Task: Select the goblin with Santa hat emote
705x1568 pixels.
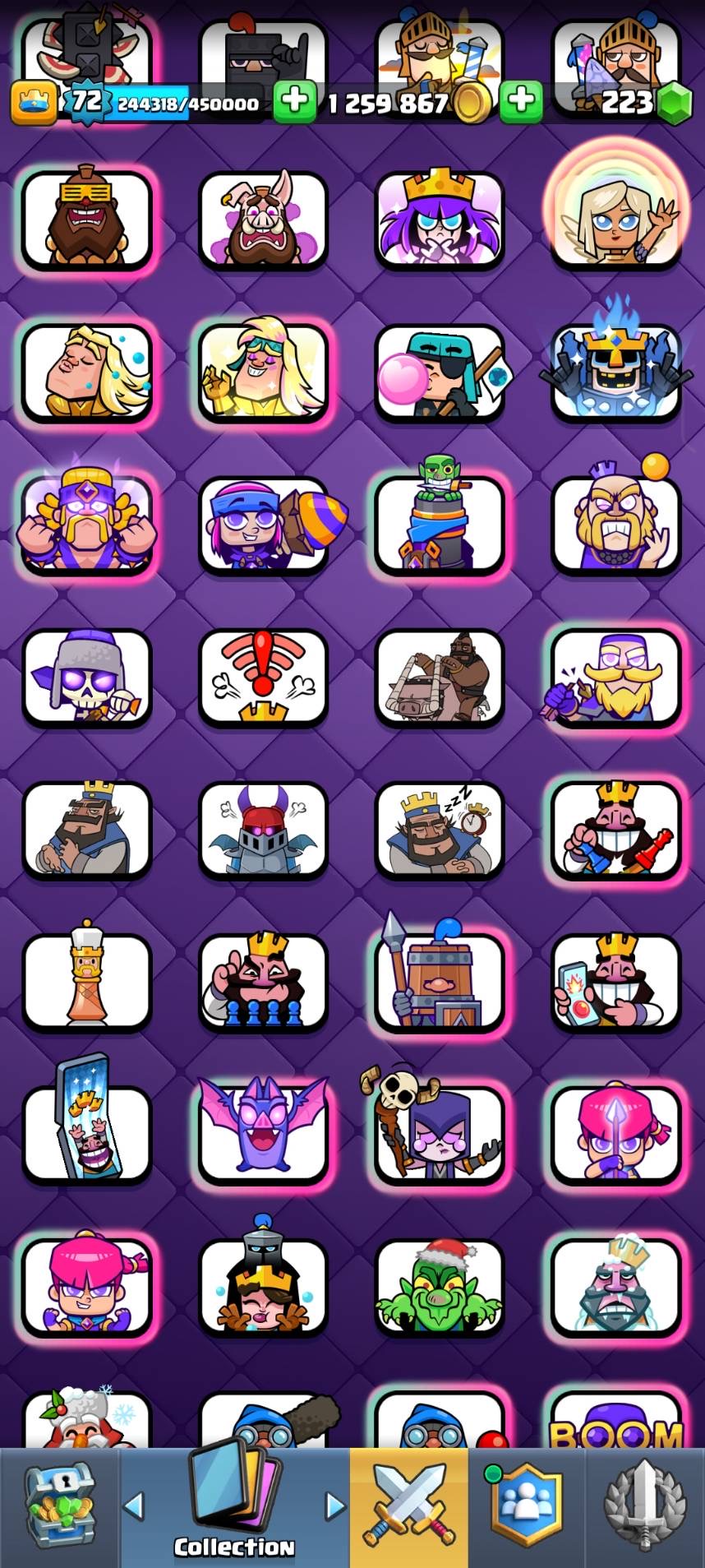Action: coord(440,1287)
